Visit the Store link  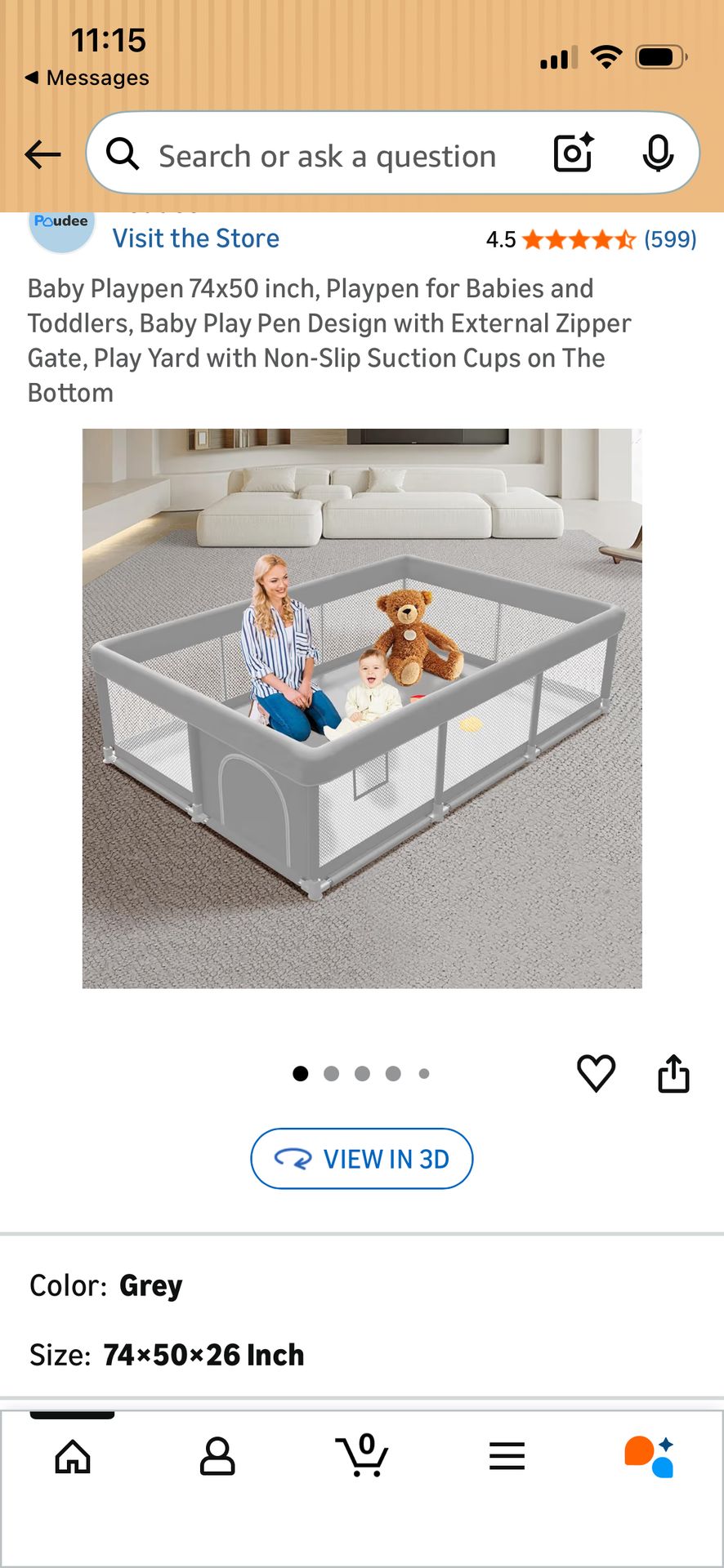[196, 238]
